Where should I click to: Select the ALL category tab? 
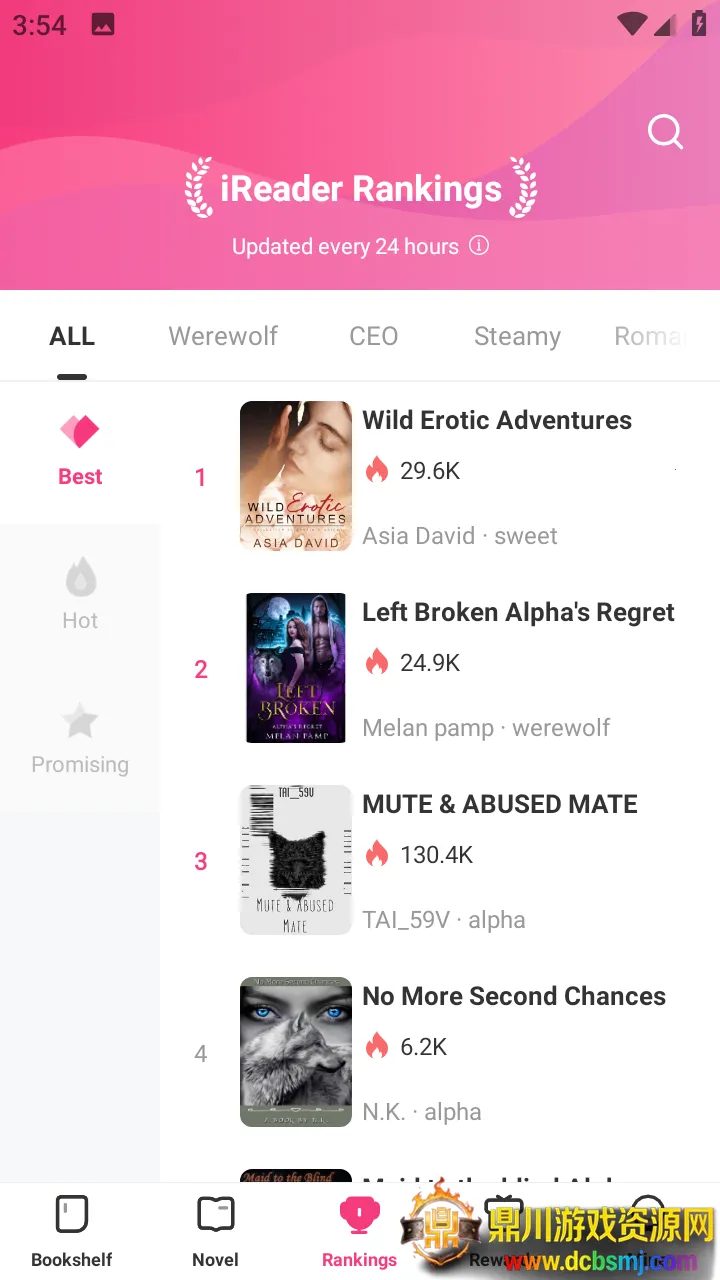tap(72, 336)
